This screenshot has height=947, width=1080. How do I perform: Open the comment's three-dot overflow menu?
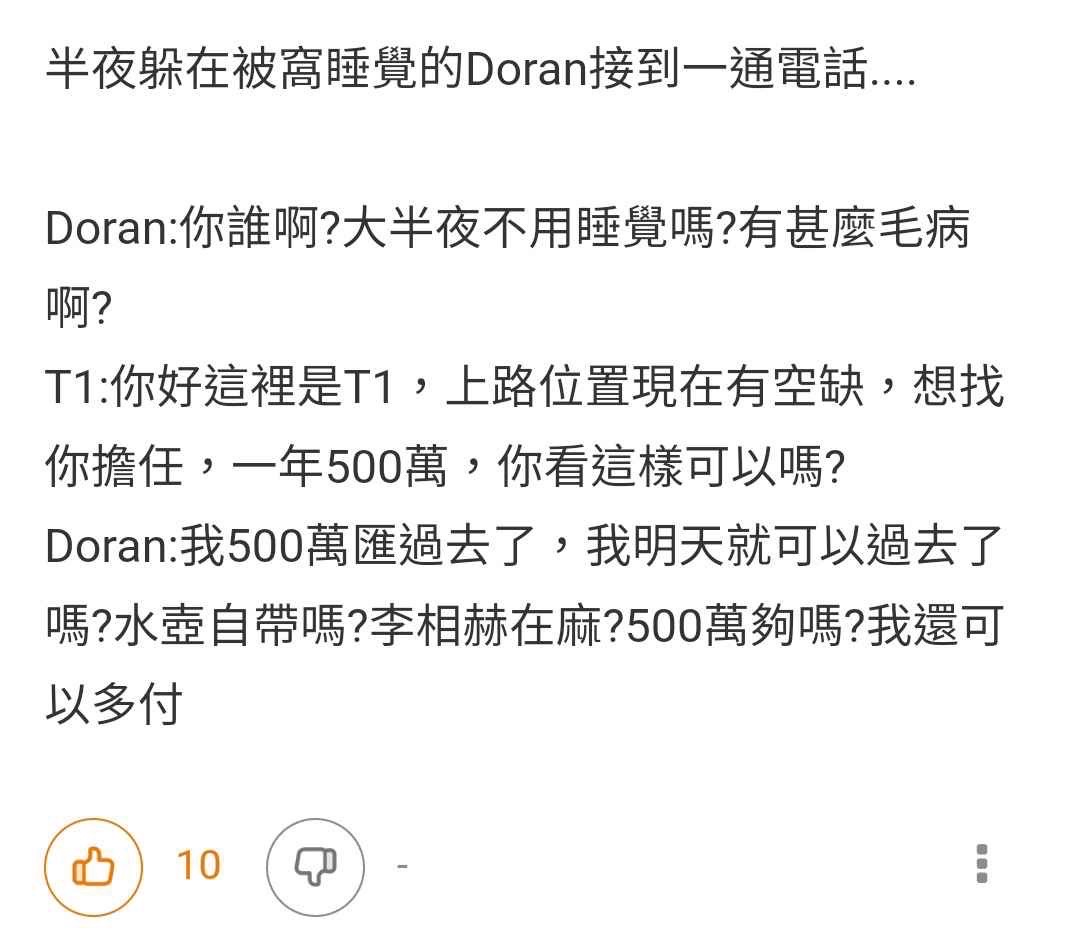982,864
